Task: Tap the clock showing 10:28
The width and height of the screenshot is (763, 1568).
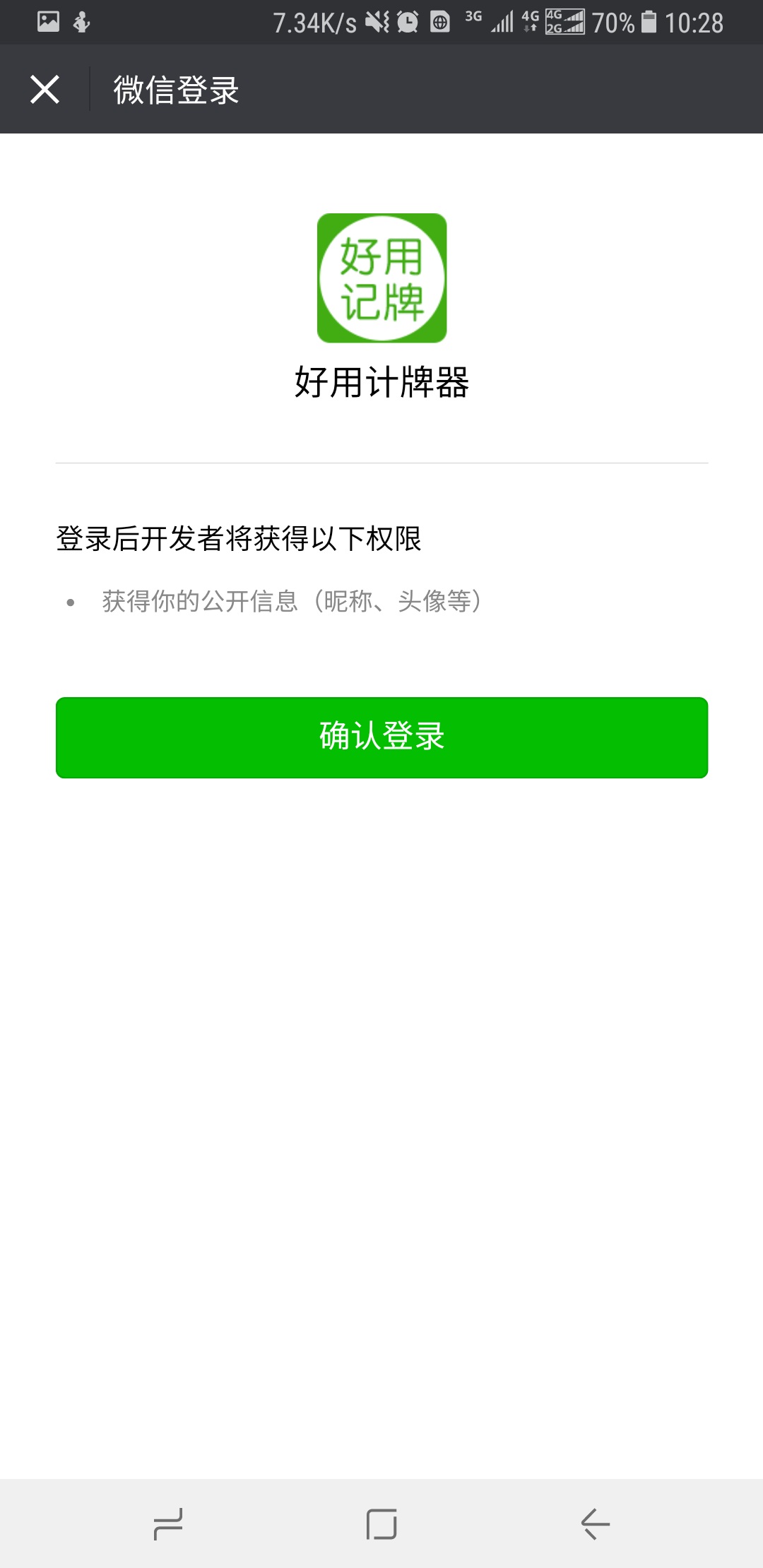Action: (x=696, y=23)
